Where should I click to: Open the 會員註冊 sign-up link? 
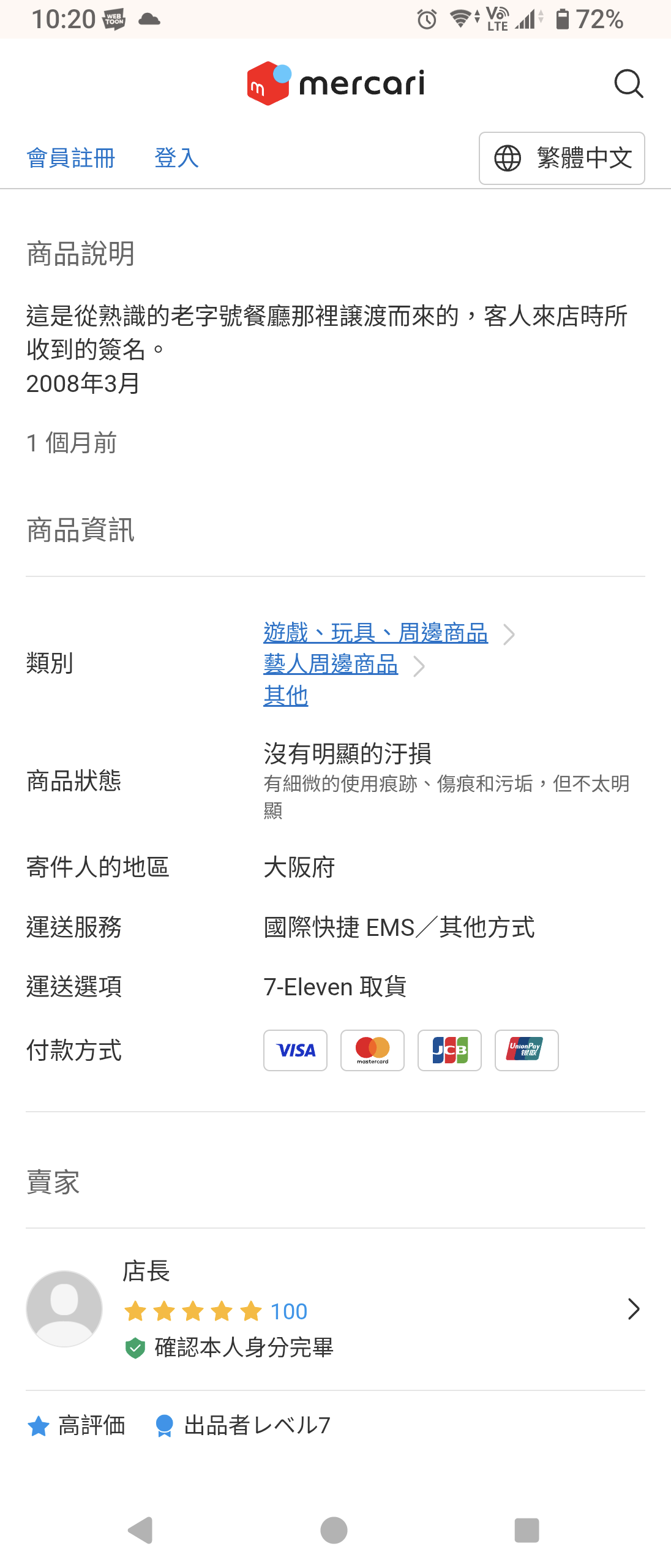pos(71,158)
